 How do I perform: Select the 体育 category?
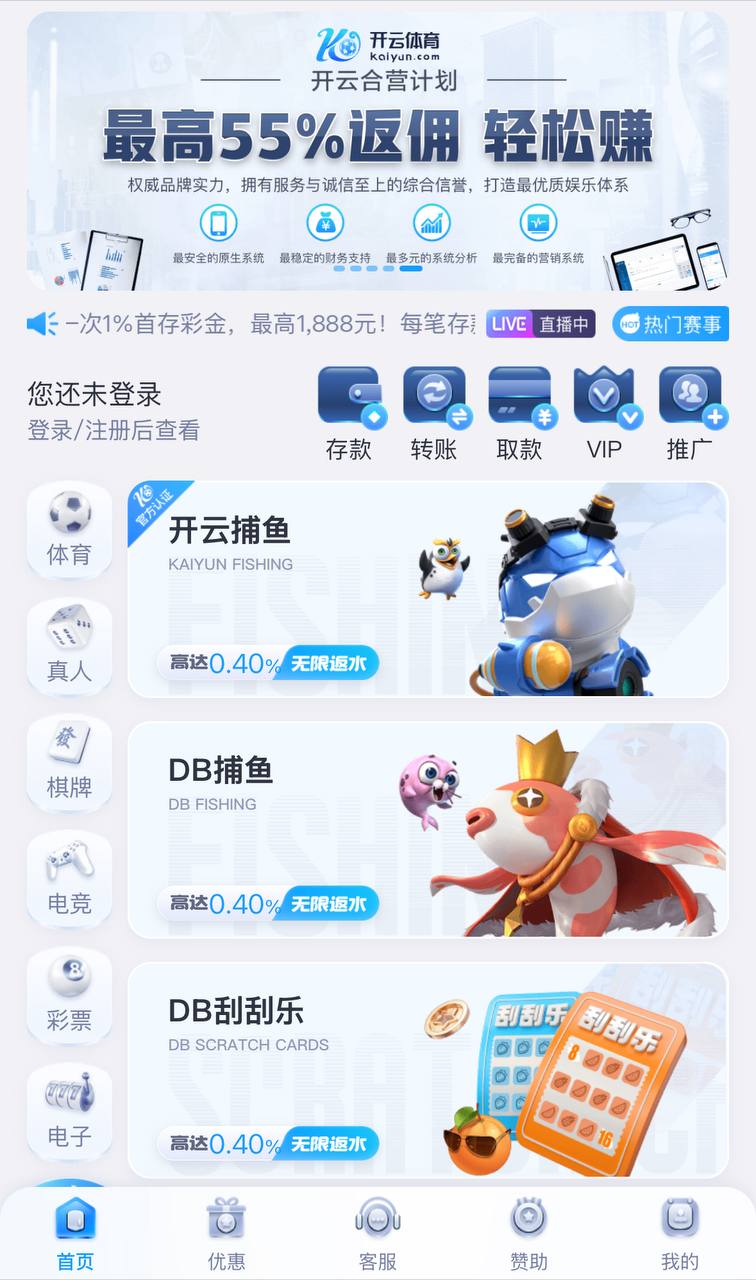69,529
